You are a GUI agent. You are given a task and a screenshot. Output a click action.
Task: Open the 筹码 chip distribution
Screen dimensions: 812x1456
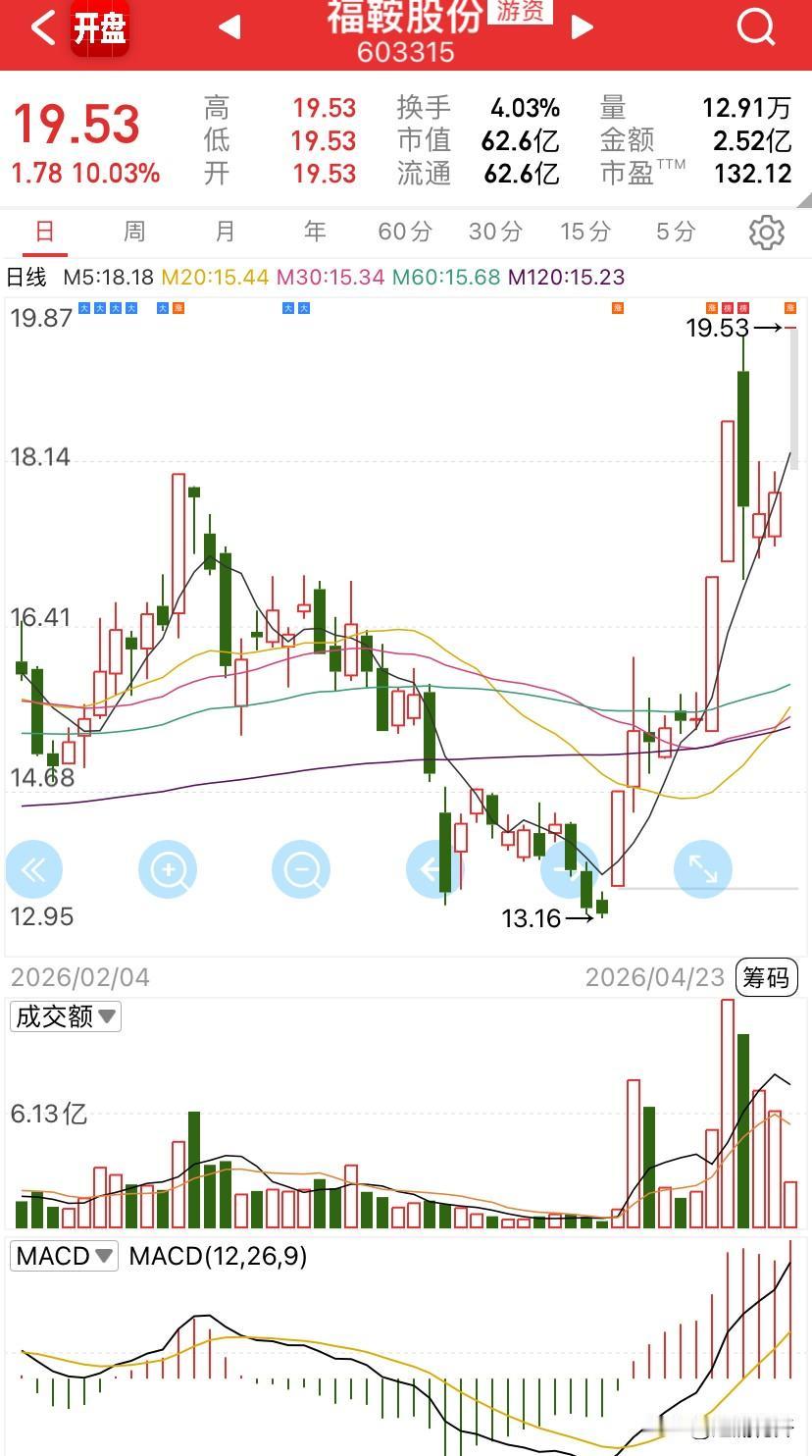[x=765, y=977]
